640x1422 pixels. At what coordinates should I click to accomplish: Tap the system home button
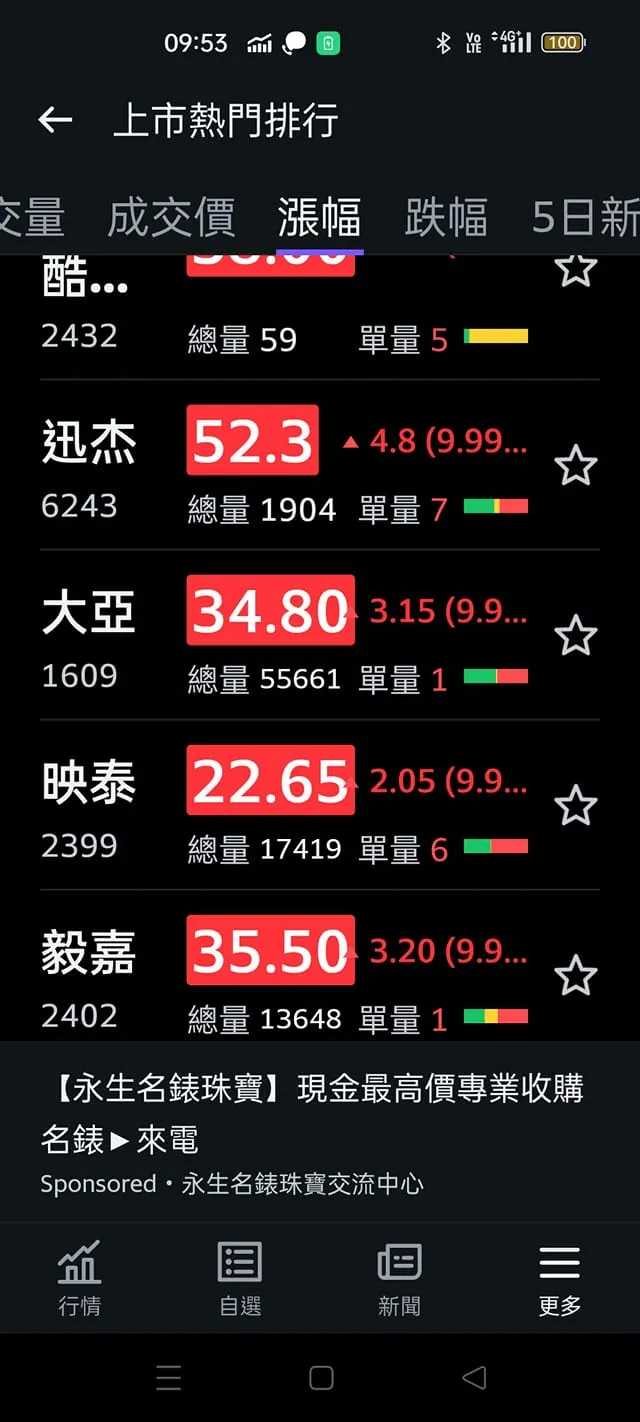pyautogui.click(x=321, y=1378)
